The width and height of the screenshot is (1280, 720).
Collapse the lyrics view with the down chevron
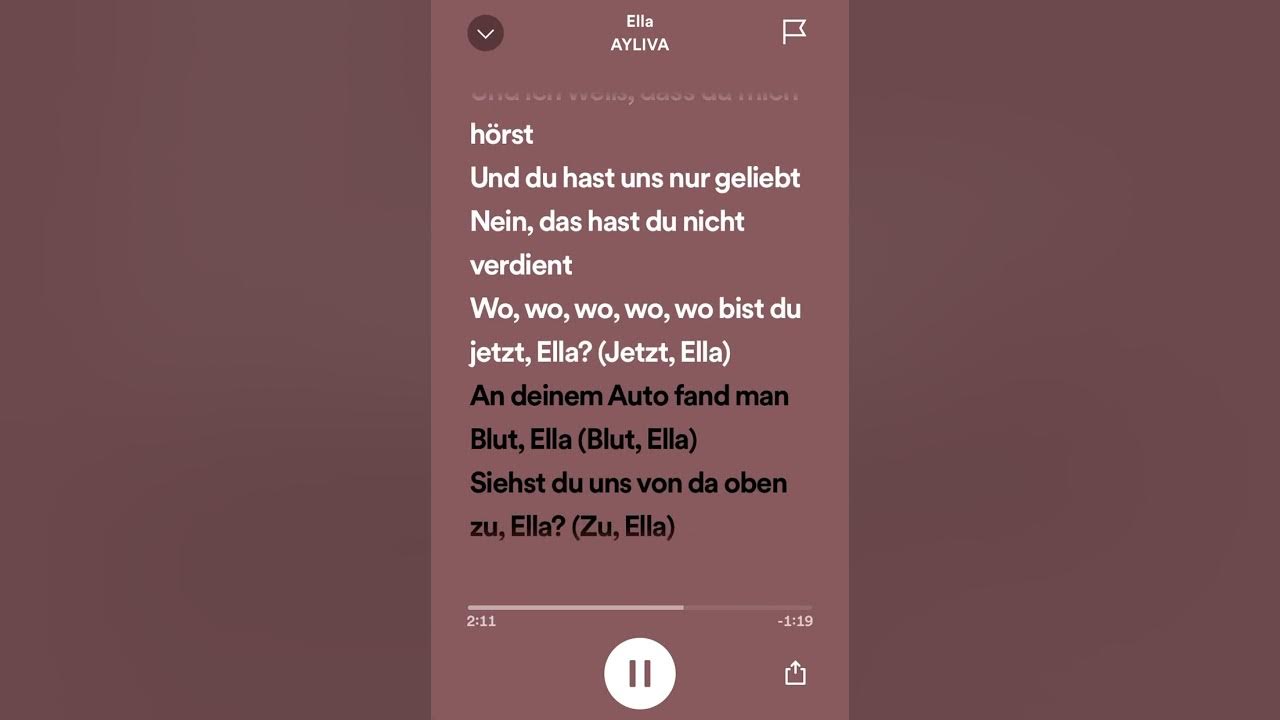pyautogui.click(x=485, y=34)
